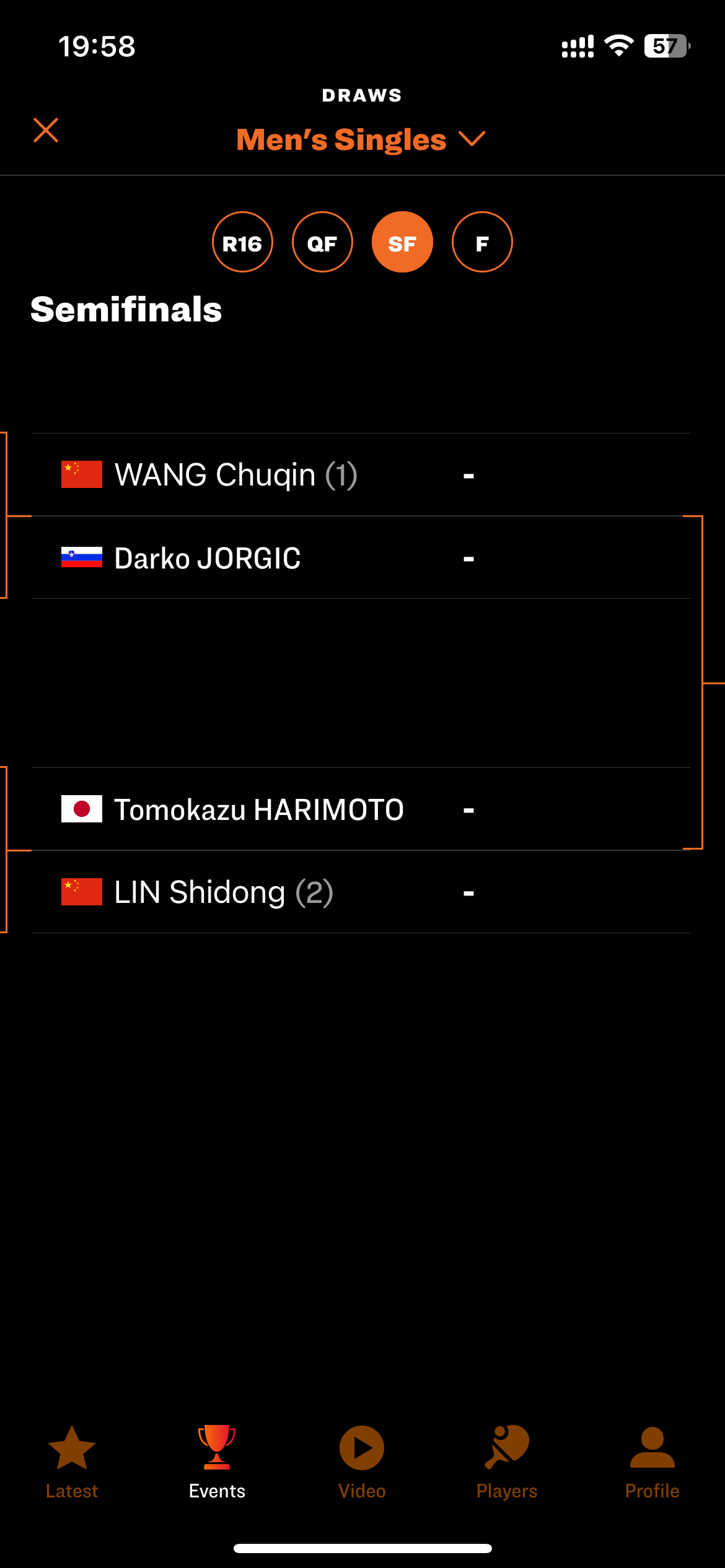Switch to the R16 round
Image resolution: width=725 pixels, height=1568 pixels.
242,242
